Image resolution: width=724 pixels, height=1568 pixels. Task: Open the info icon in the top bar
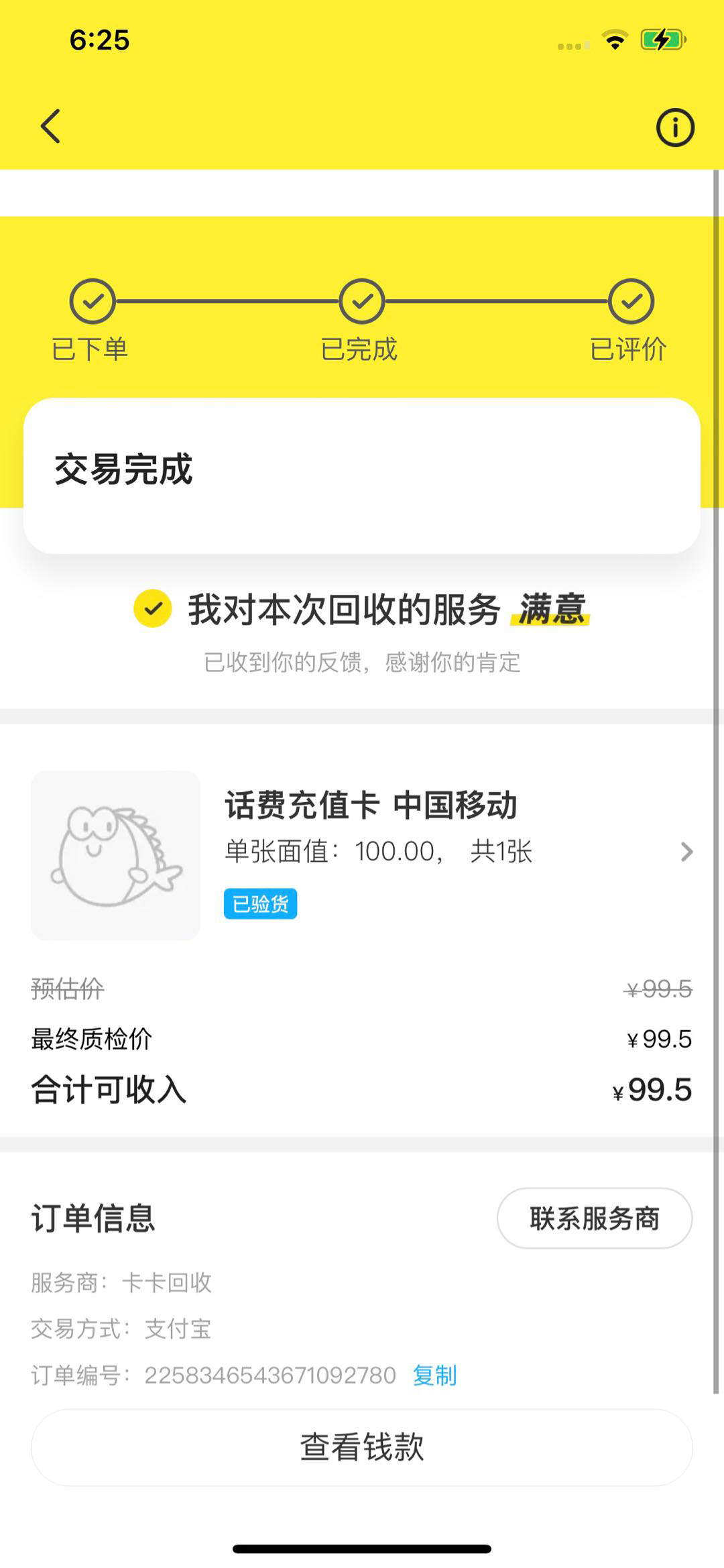click(674, 127)
